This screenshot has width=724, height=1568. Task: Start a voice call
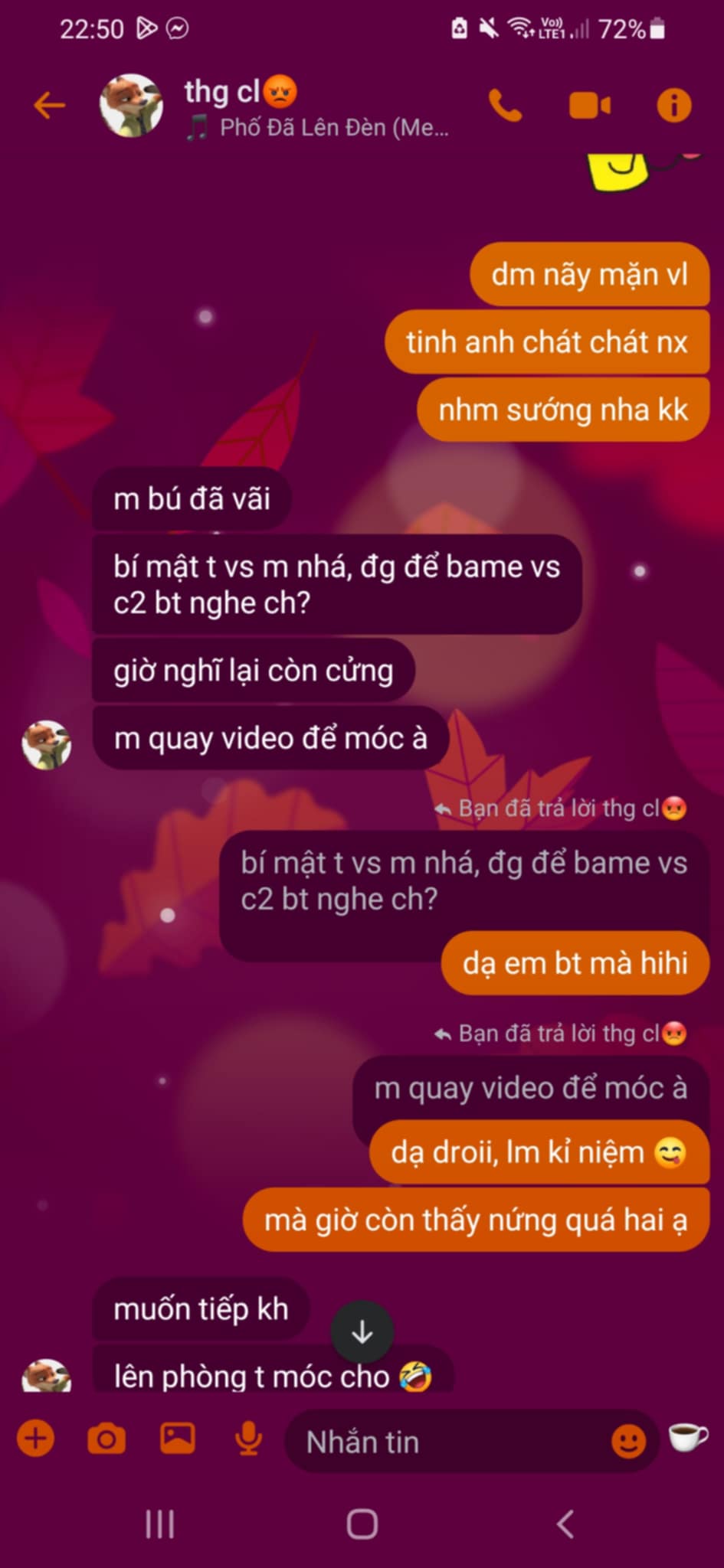click(x=506, y=106)
